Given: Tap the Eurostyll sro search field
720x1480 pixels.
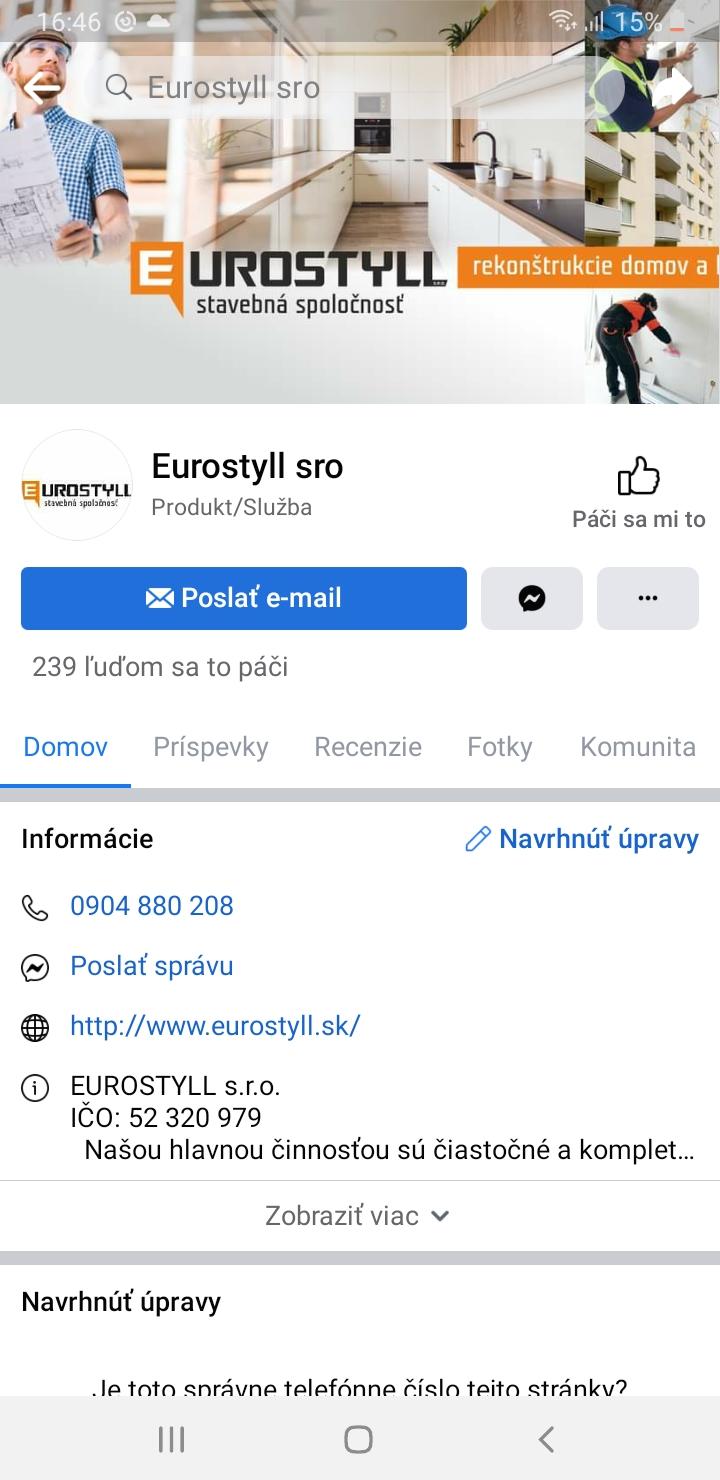Looking at the screenshot, I should [x=340, y=88].
